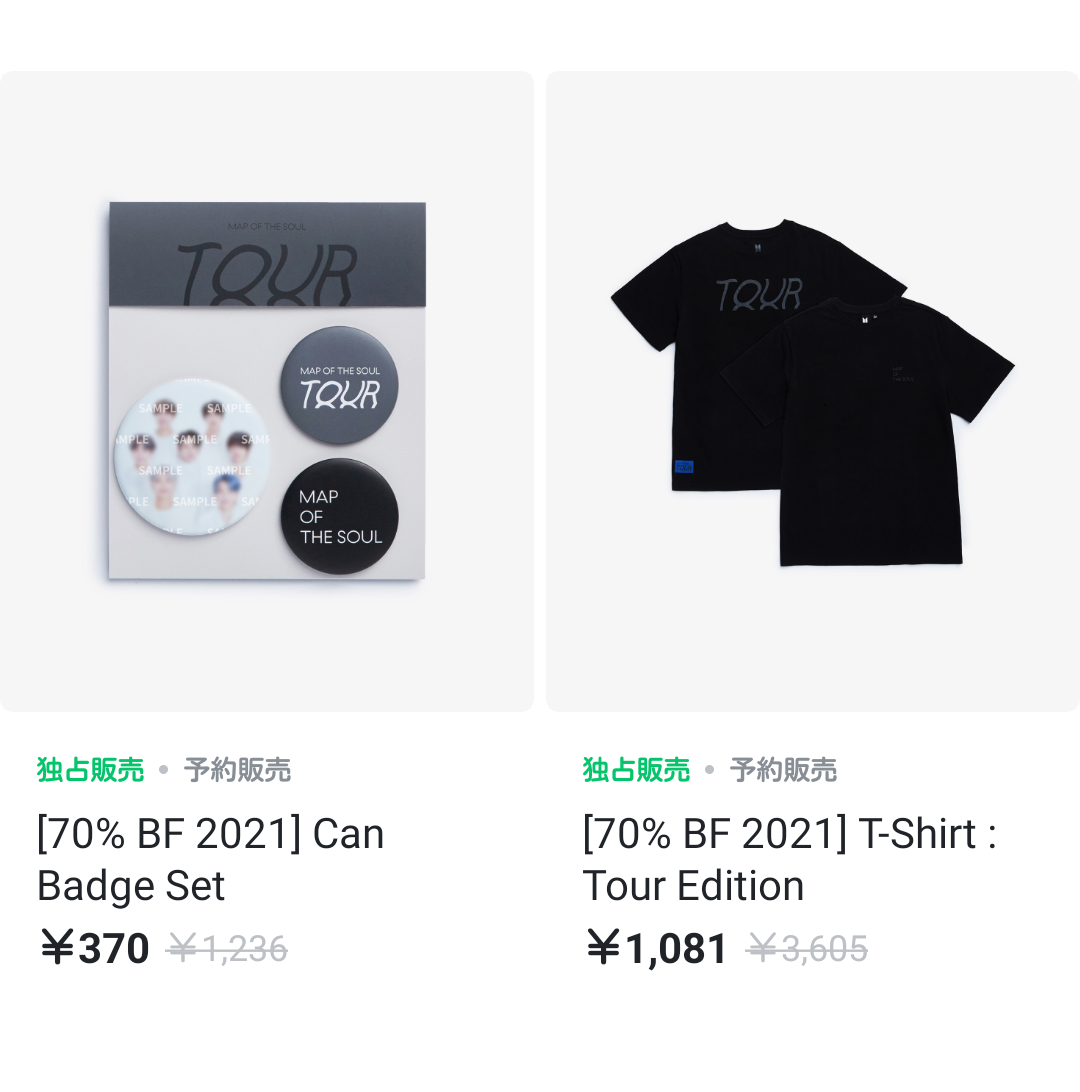Image resolution: width=1080 pixels, height=1092 pixels.
Task: Open the T-Shirt Tour Edition product
Action: tap(812, 391)
